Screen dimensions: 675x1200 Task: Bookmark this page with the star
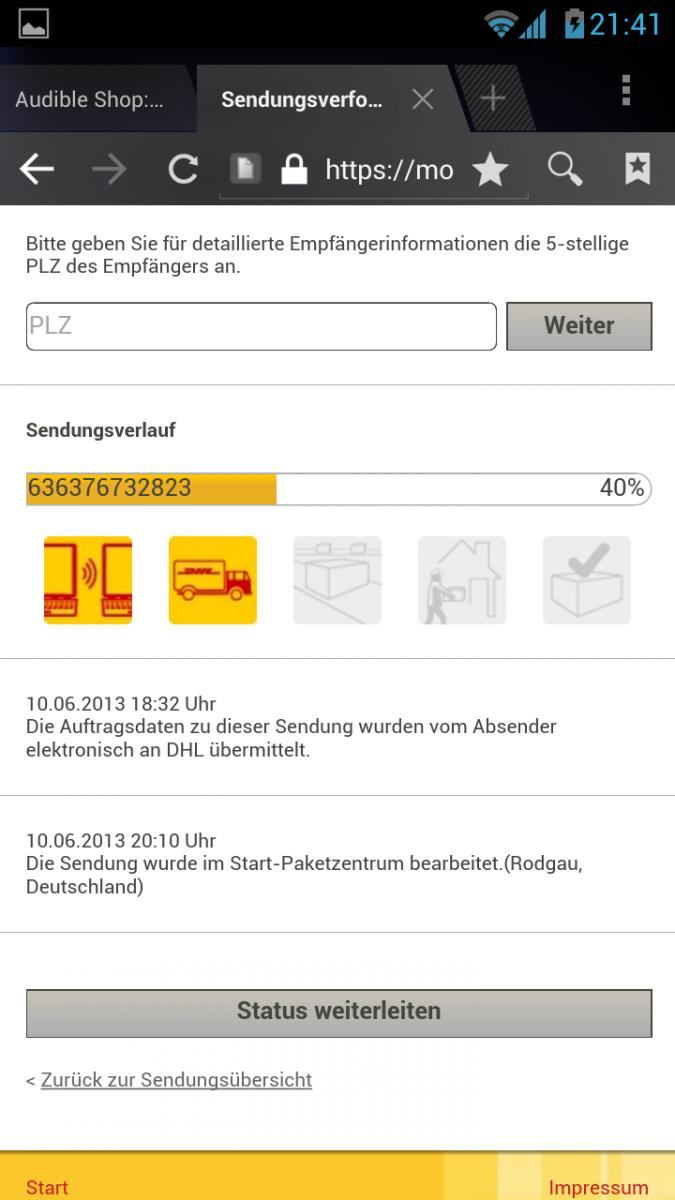click(x=490, y=170)
